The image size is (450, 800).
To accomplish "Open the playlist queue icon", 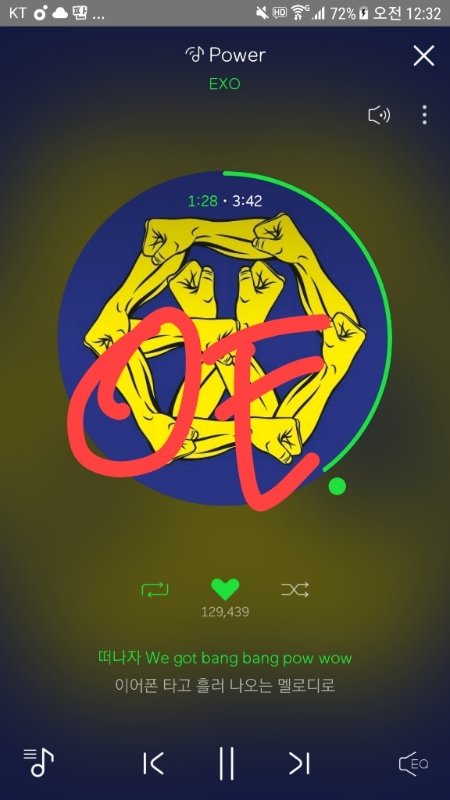I will (x=39, y=762).
